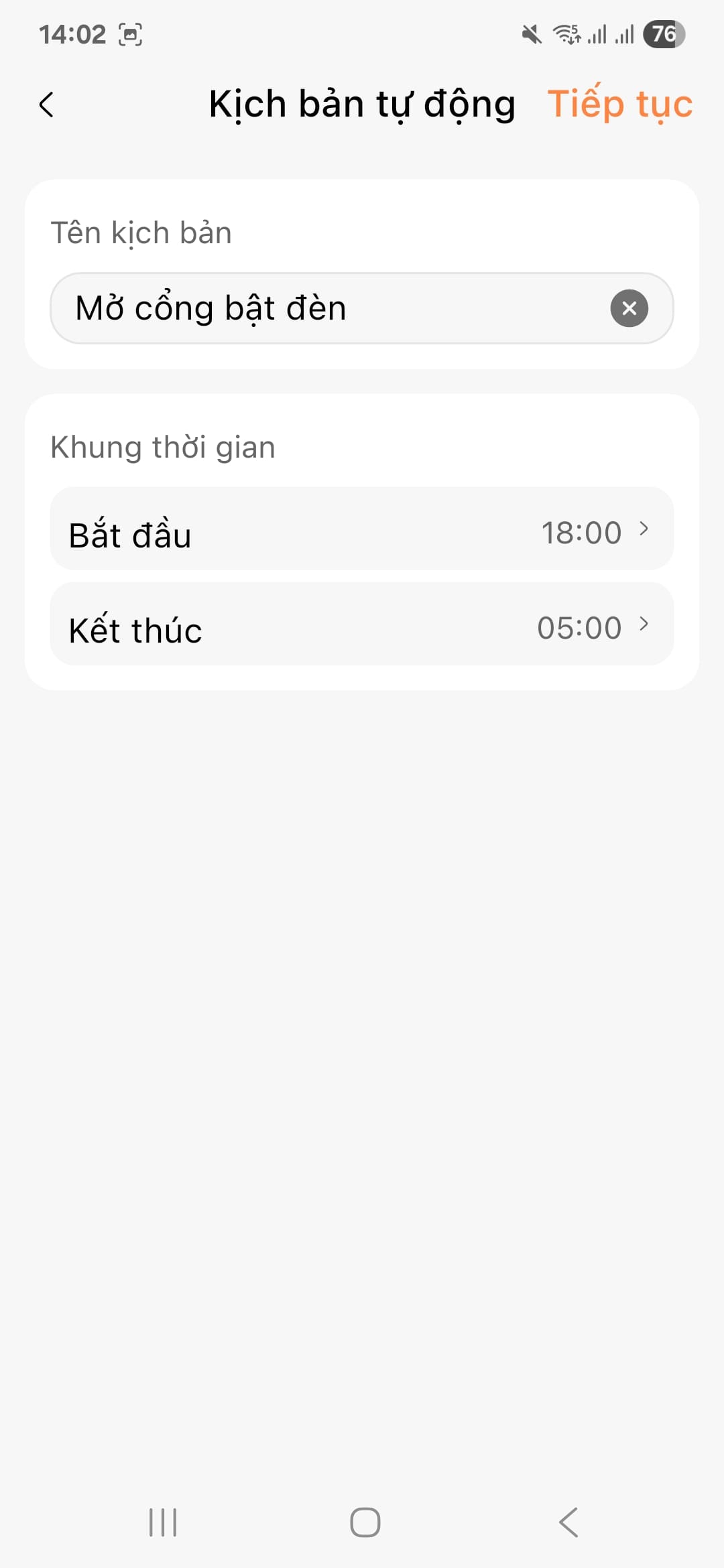This screenshot has height=1568, width=724.
Task: Tap inside the Mở cổng bật đèn field
Action: point(268,308)
